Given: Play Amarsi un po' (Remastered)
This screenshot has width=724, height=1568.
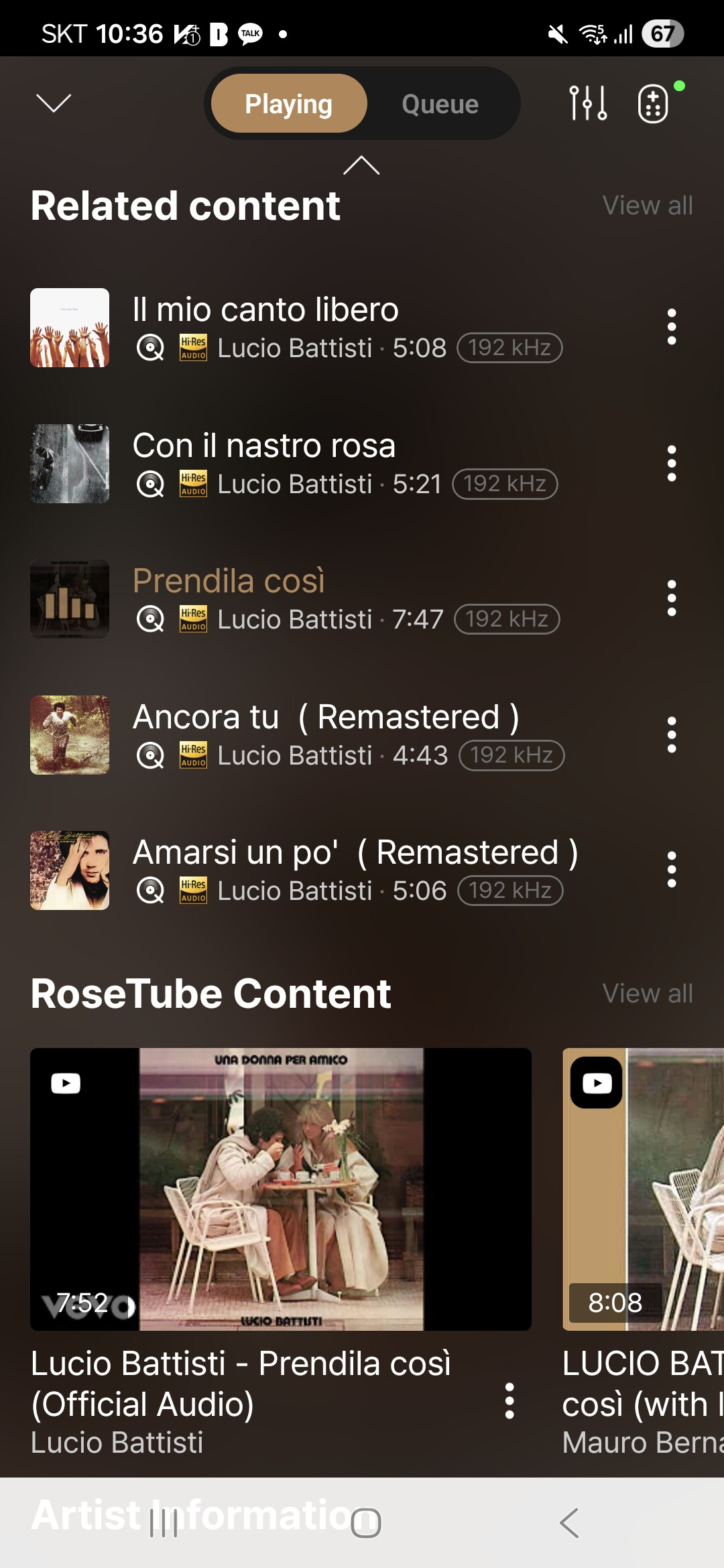Looking at the screenshot, I should pos(355,853).
